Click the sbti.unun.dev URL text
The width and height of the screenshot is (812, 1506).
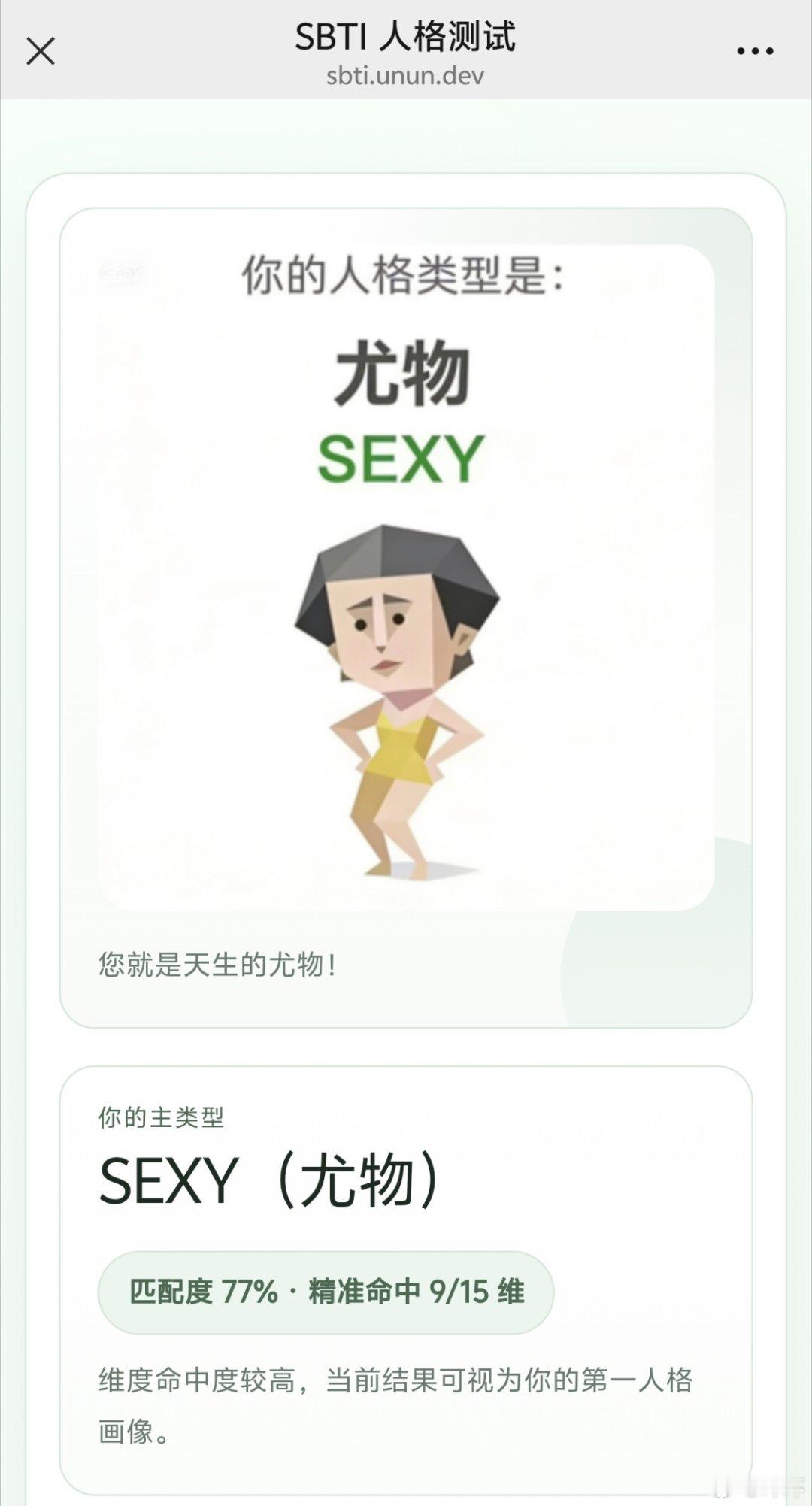(406, 75)
